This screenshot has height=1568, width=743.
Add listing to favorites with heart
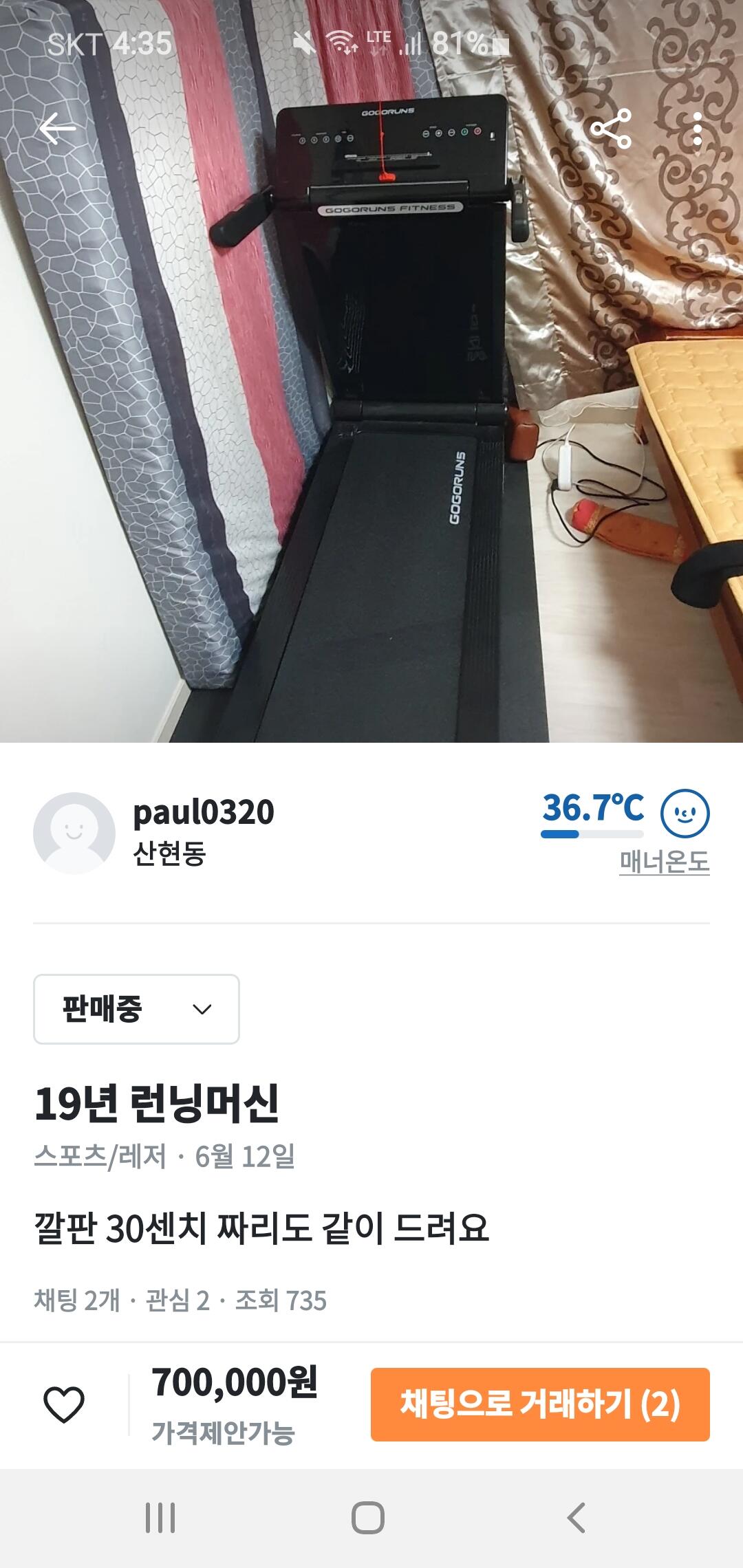pos(64,1404)
